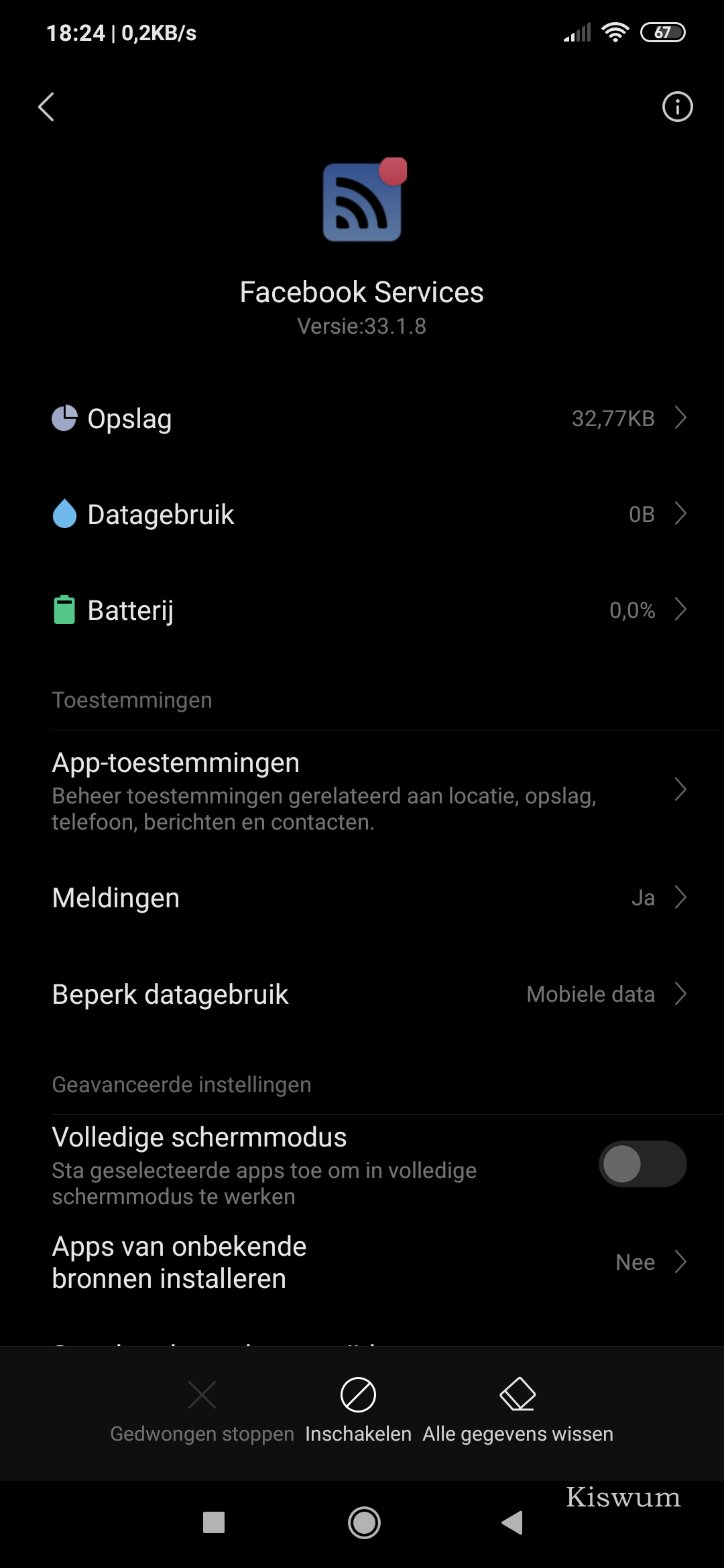This screenshot has width=724, height=1568.
Task: Tap Inschakelen to enable the app
Action: [358, 1407]
